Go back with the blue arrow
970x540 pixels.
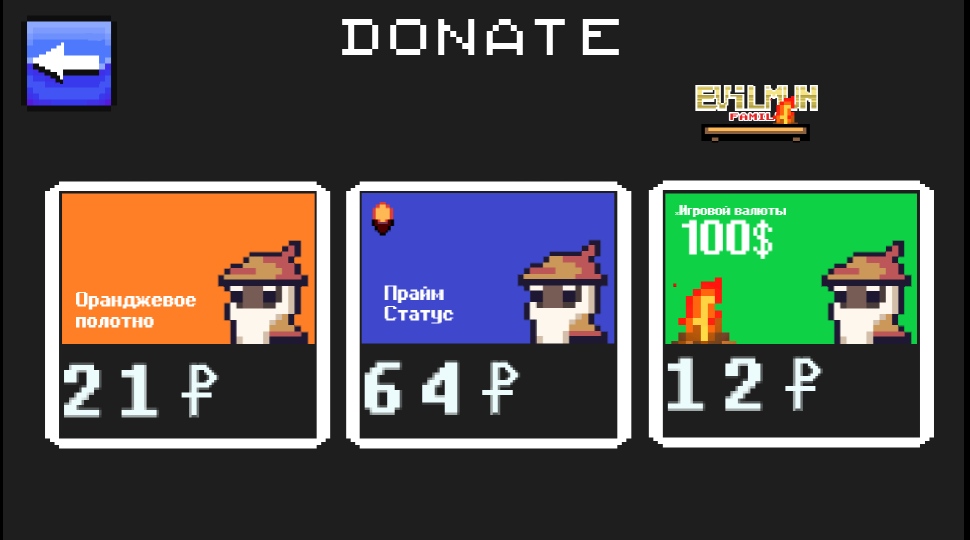coord(69,63)
